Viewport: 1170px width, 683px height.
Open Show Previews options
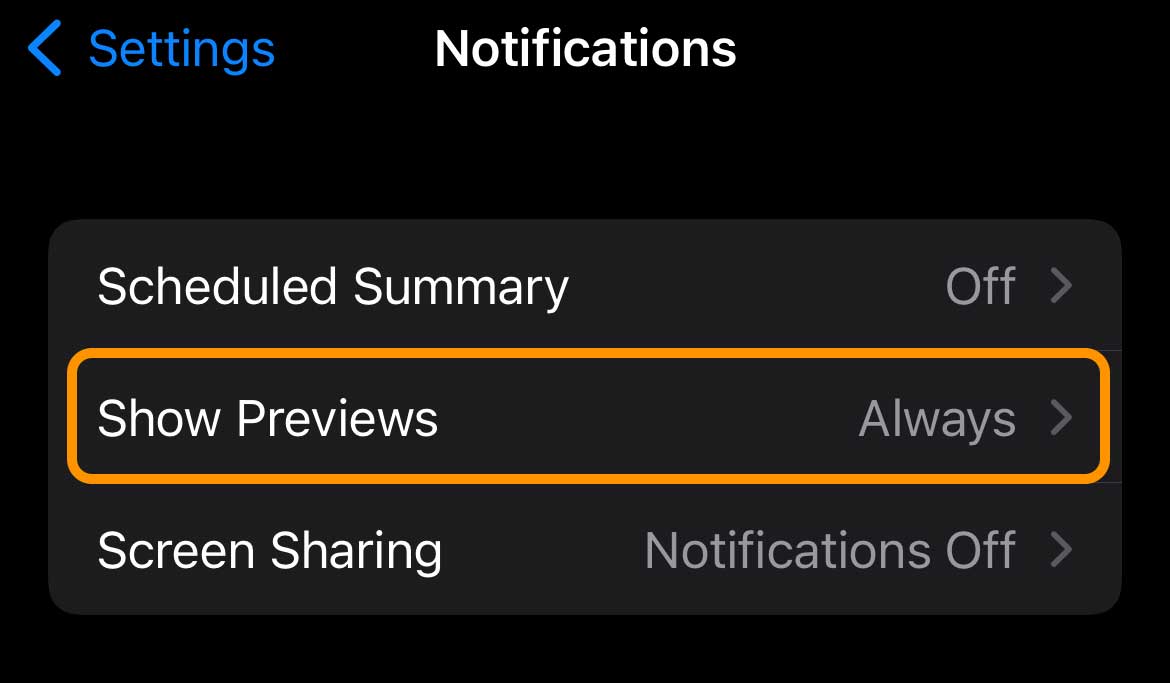(586, 418)
